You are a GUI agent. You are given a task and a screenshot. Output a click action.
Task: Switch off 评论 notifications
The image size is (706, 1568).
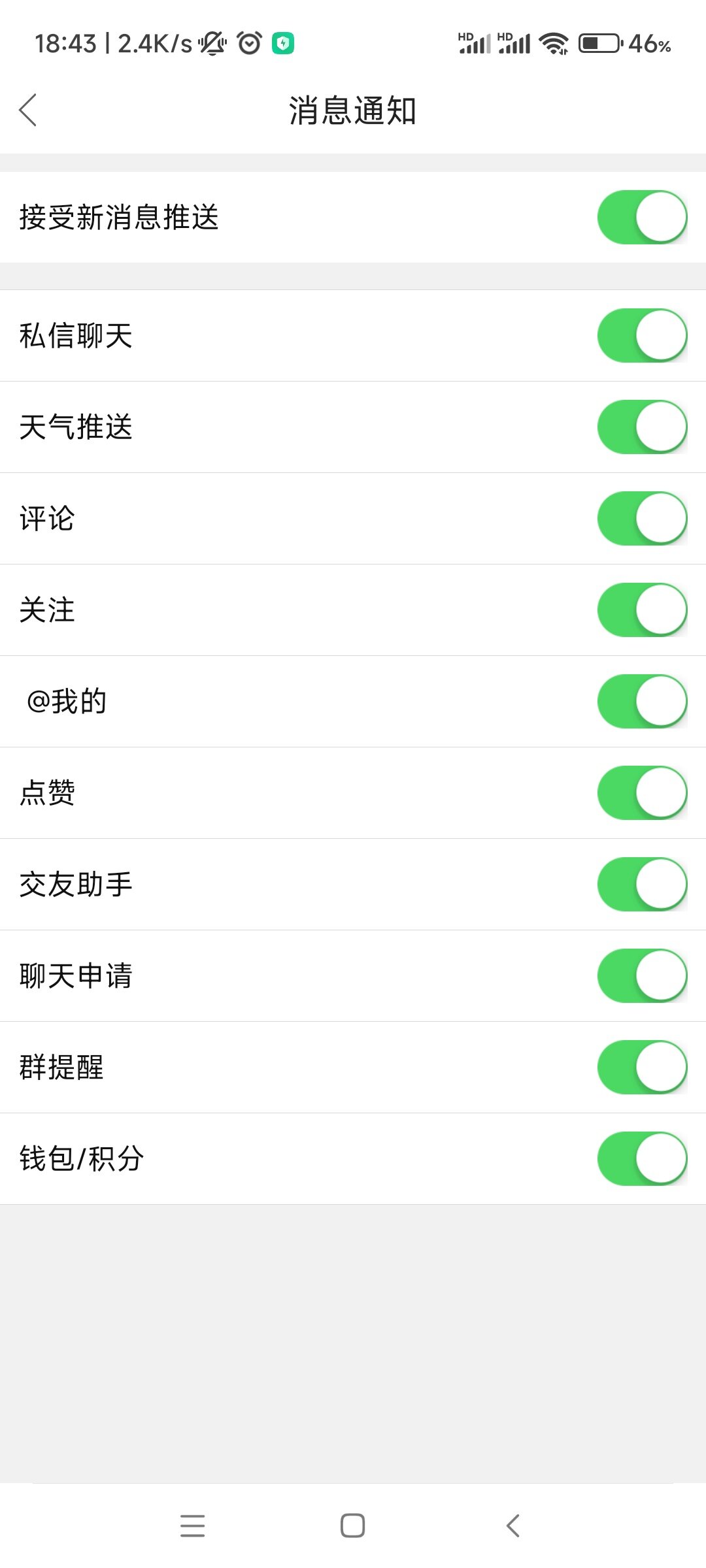[642, 519]
